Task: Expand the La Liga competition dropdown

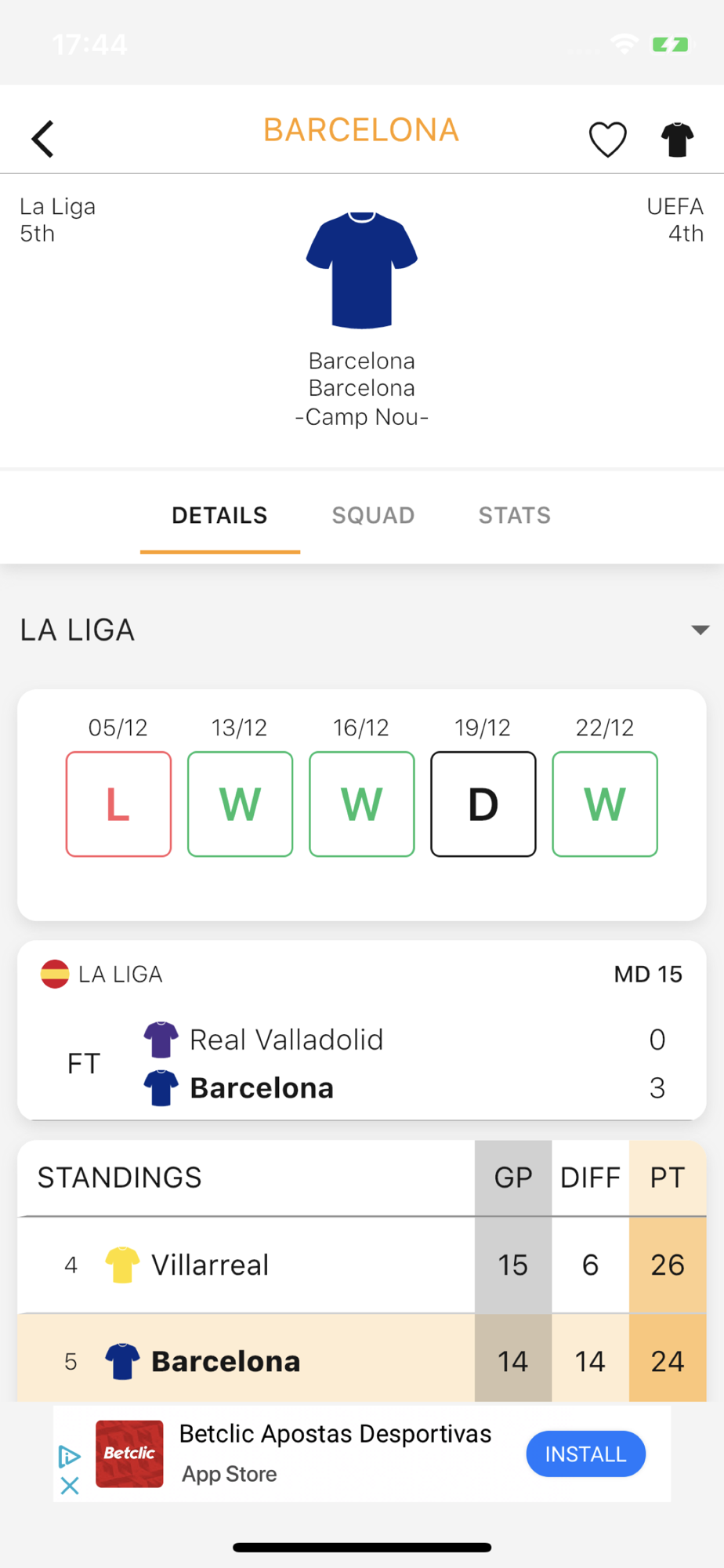Action: 700,630
